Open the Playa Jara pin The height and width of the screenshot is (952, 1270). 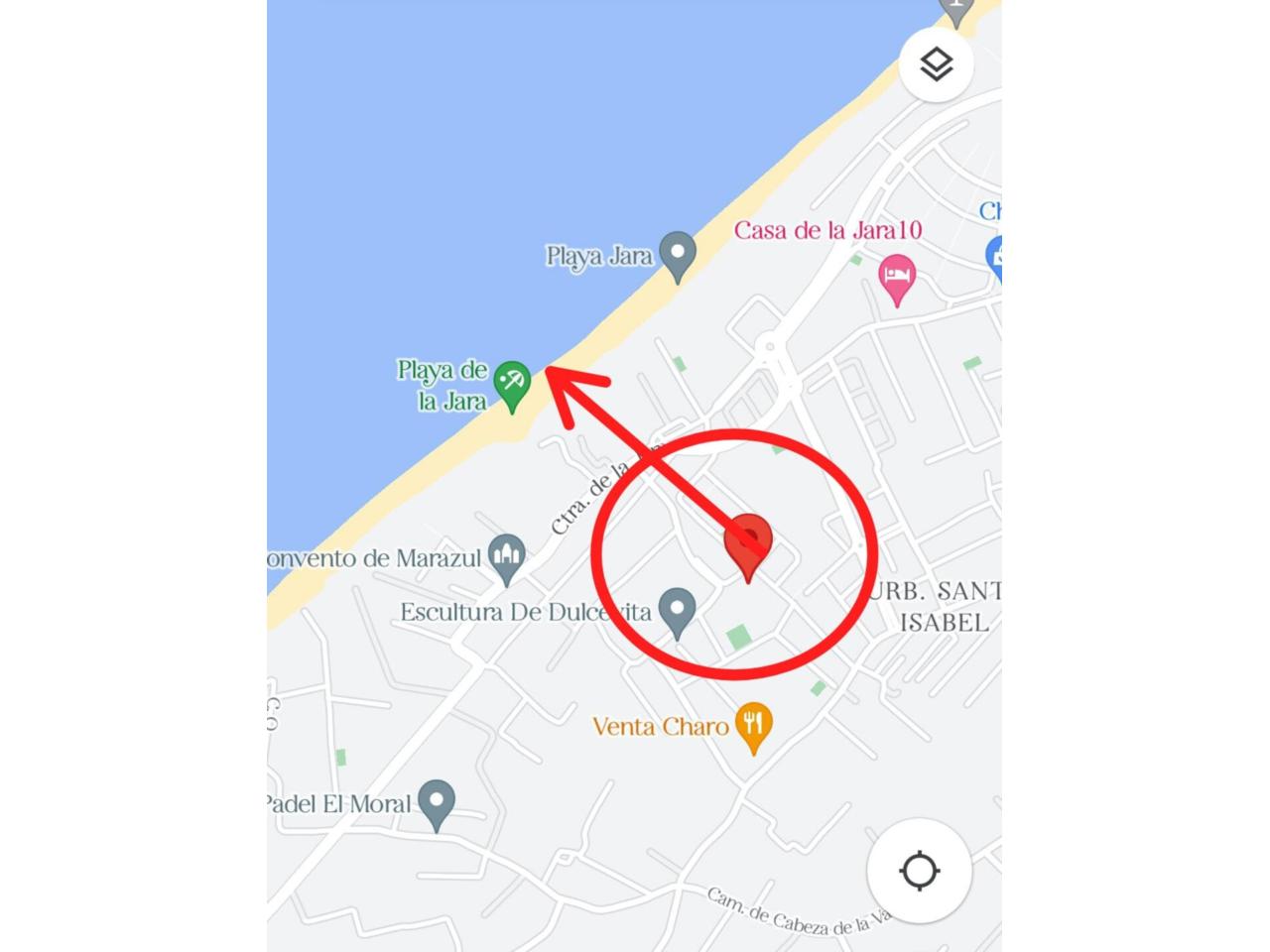(x=678, y=255)
